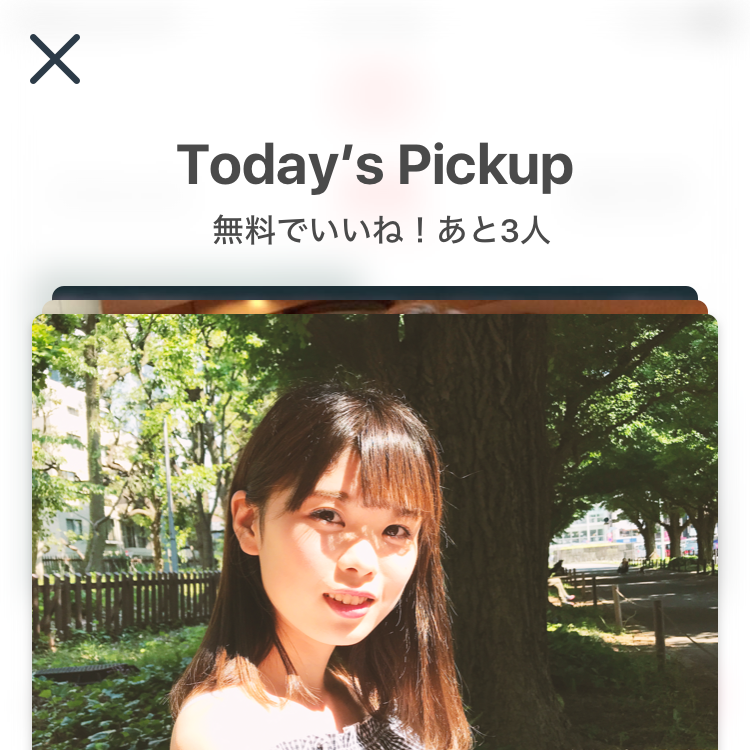750x750 pixels.
Task: Close the Today's Pickup screen
Action: pyautogui.click(x=55, y=59)
